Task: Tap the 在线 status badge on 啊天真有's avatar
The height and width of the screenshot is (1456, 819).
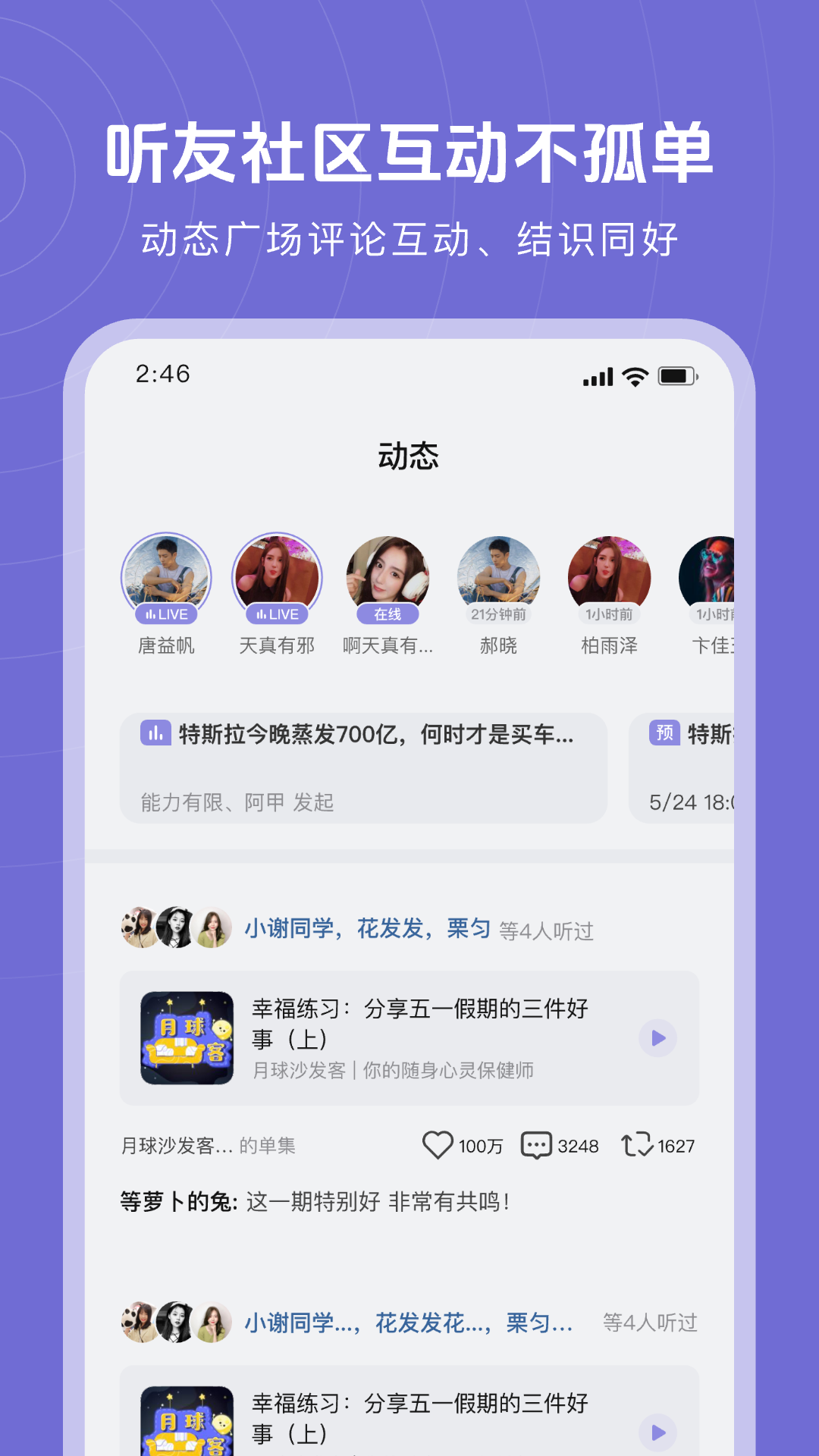Action: [x=388, y=613]
